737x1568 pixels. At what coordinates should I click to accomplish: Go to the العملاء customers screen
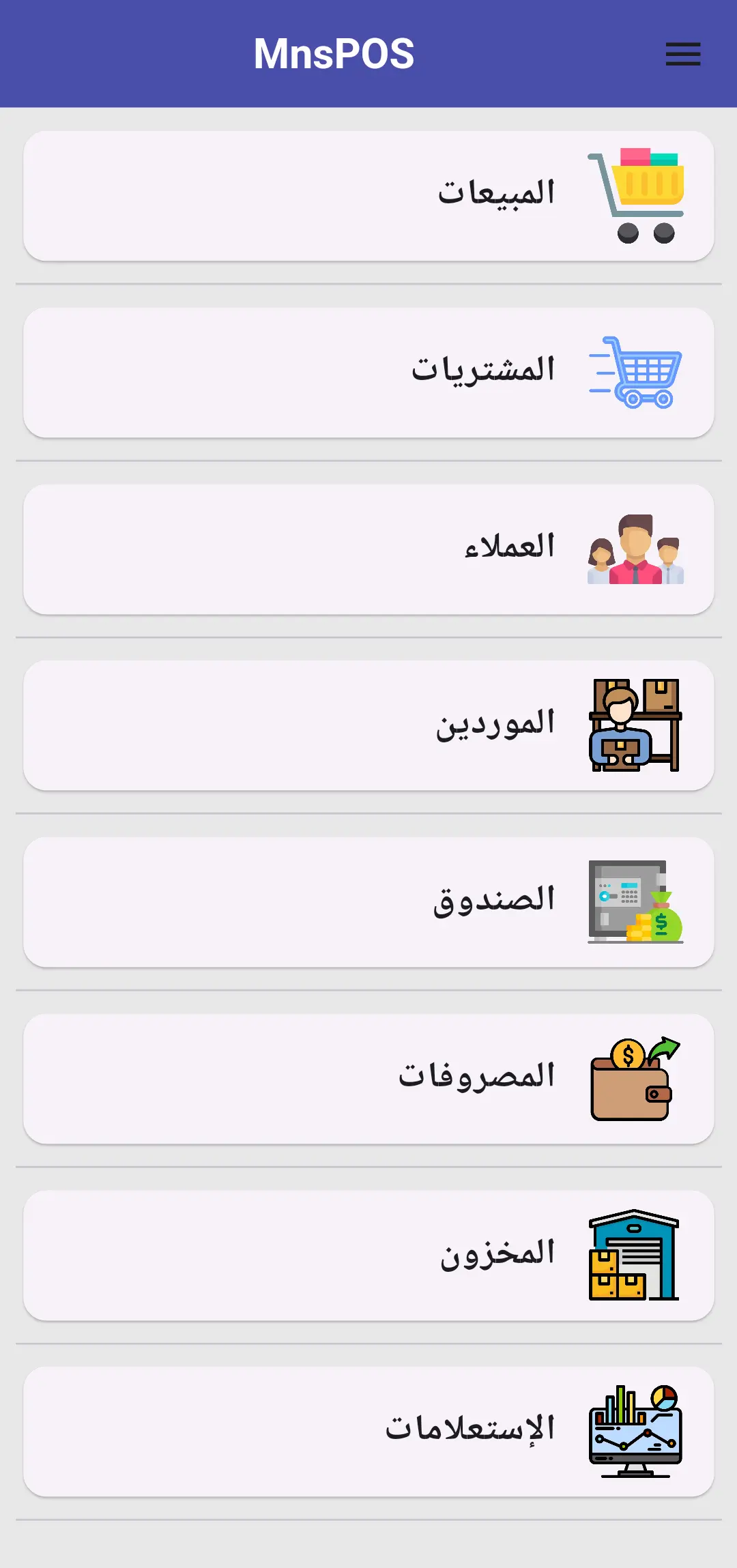pos(369,549)
